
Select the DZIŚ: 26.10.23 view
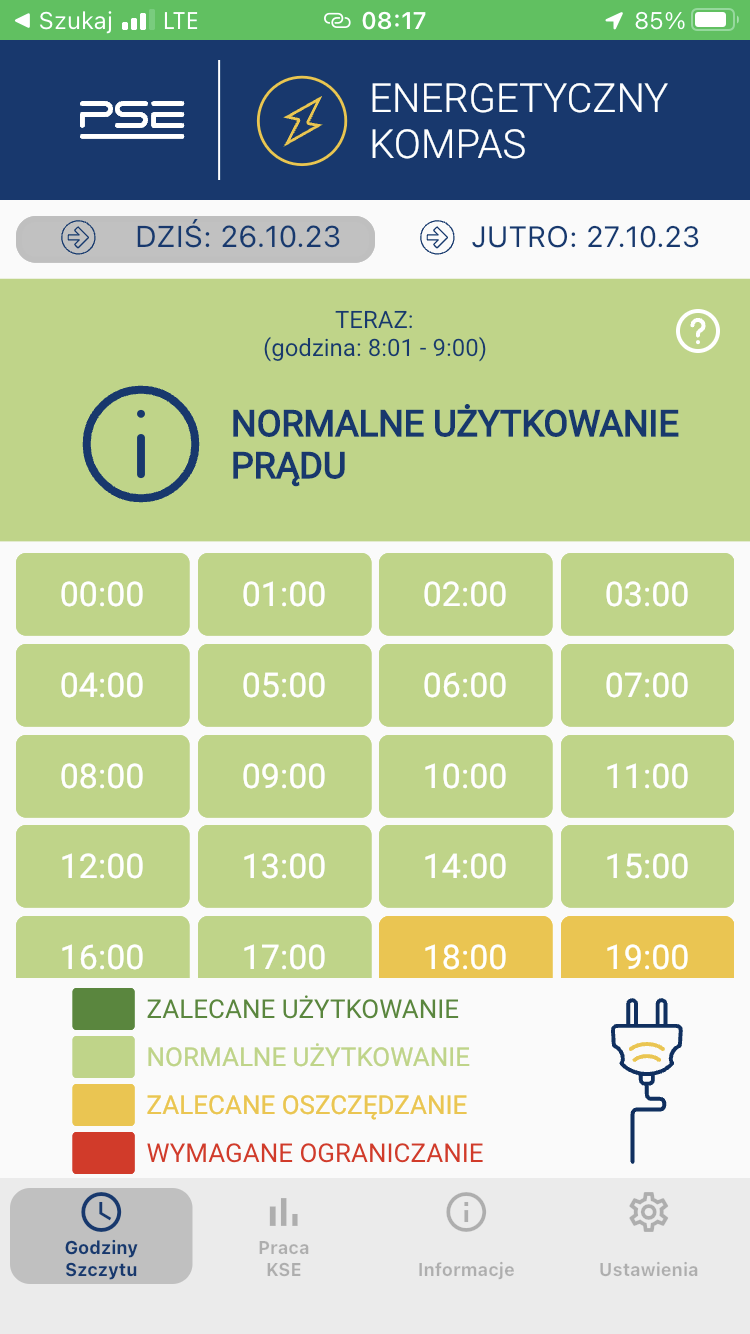[195, 239]
